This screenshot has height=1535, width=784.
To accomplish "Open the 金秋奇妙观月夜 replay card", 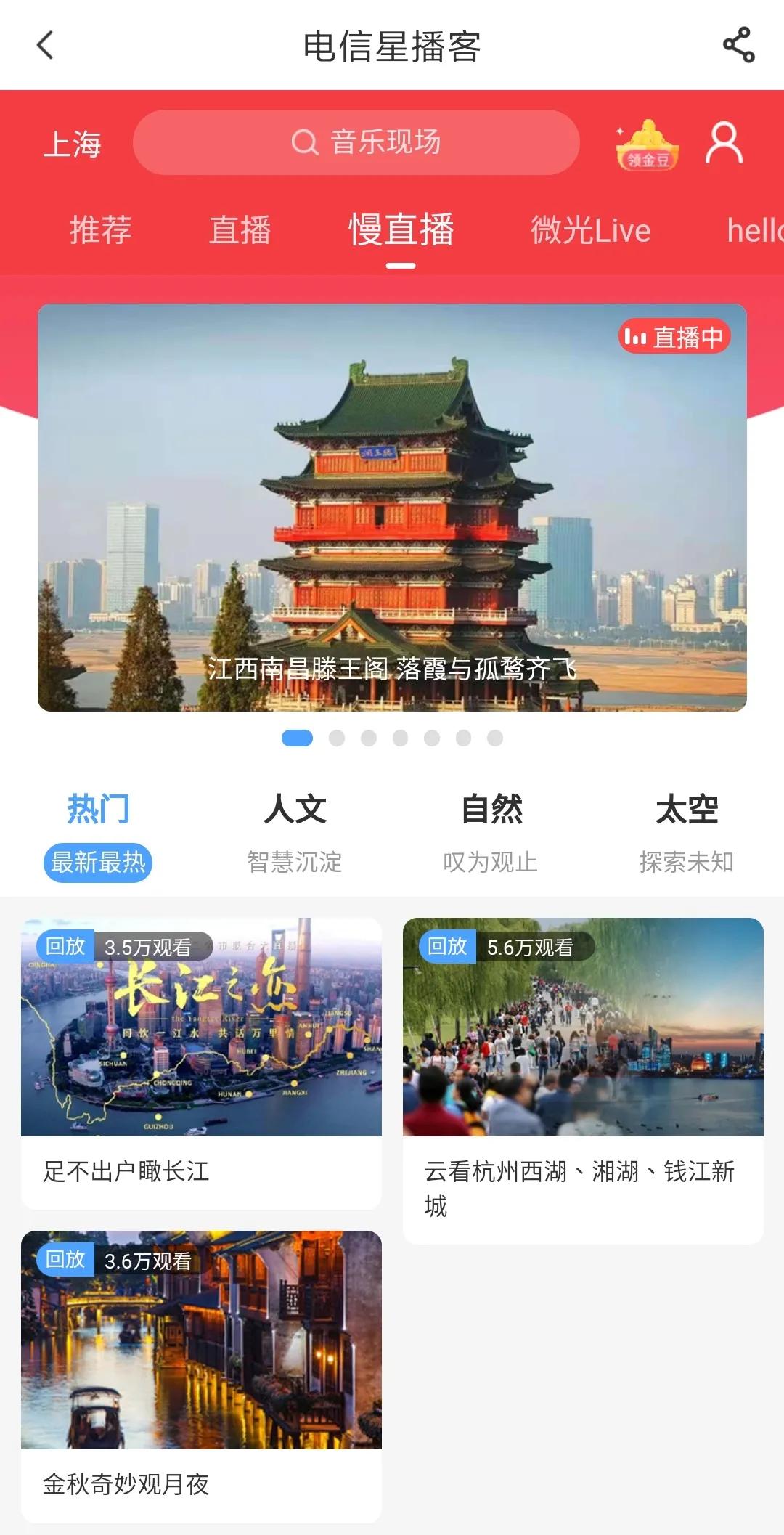I will coord(200,1380).
